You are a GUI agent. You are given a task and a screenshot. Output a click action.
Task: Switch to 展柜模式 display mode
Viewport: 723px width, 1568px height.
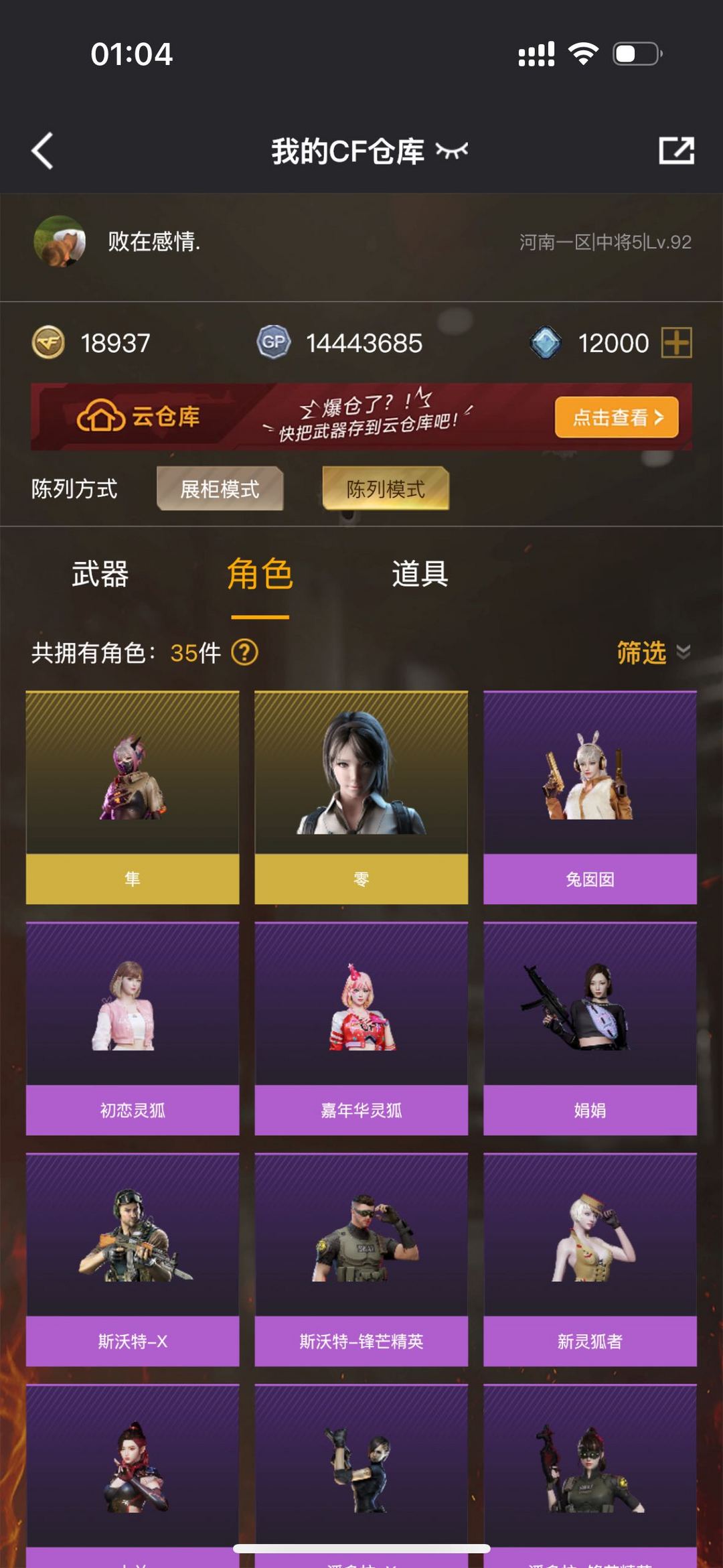pos(220,489)
